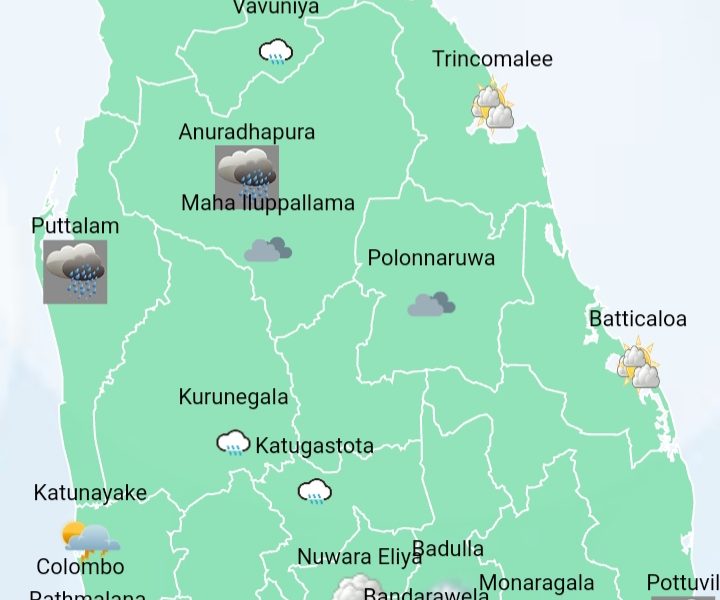Image resolution: width=720 pixels, height=600 pixels.
Task: Open the Vavuniya rain cloud marker
Action: click(275, 51)
